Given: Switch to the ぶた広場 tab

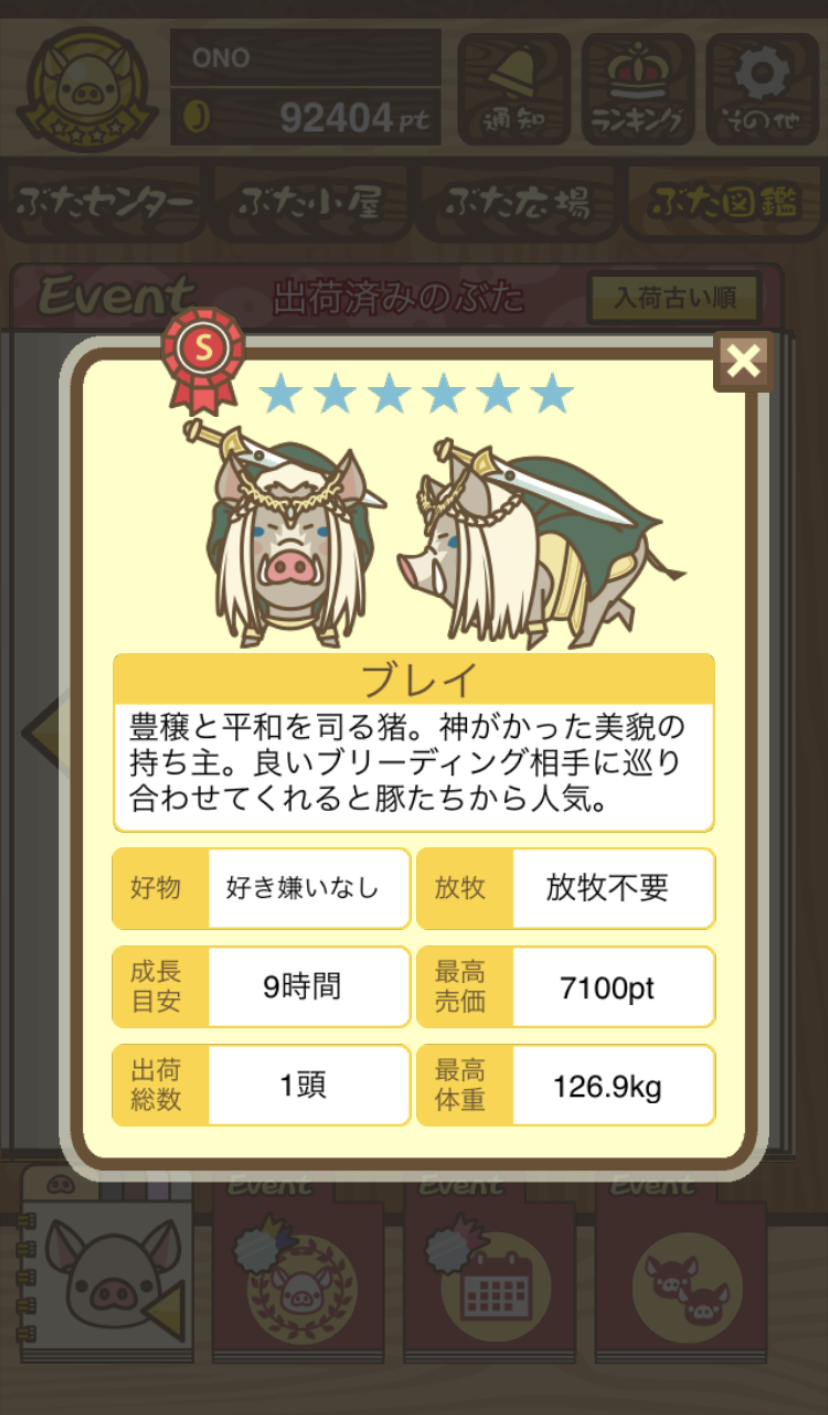Looking at the screenshot, I should coord(517,204).
